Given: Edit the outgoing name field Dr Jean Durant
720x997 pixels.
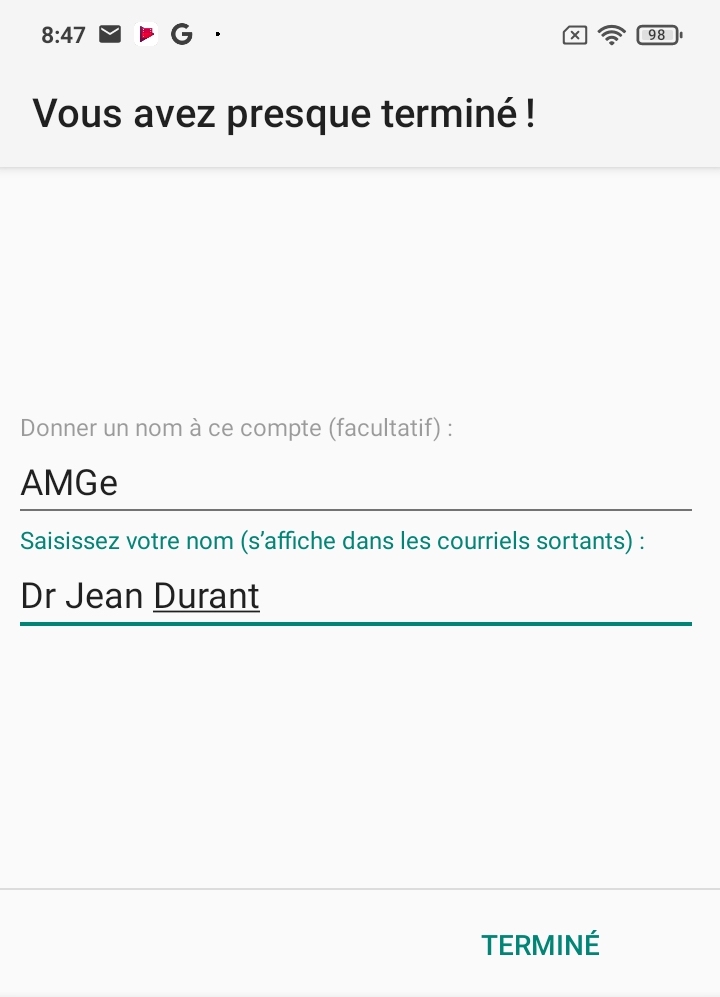Looking at the screenshot, I should 355,597.
